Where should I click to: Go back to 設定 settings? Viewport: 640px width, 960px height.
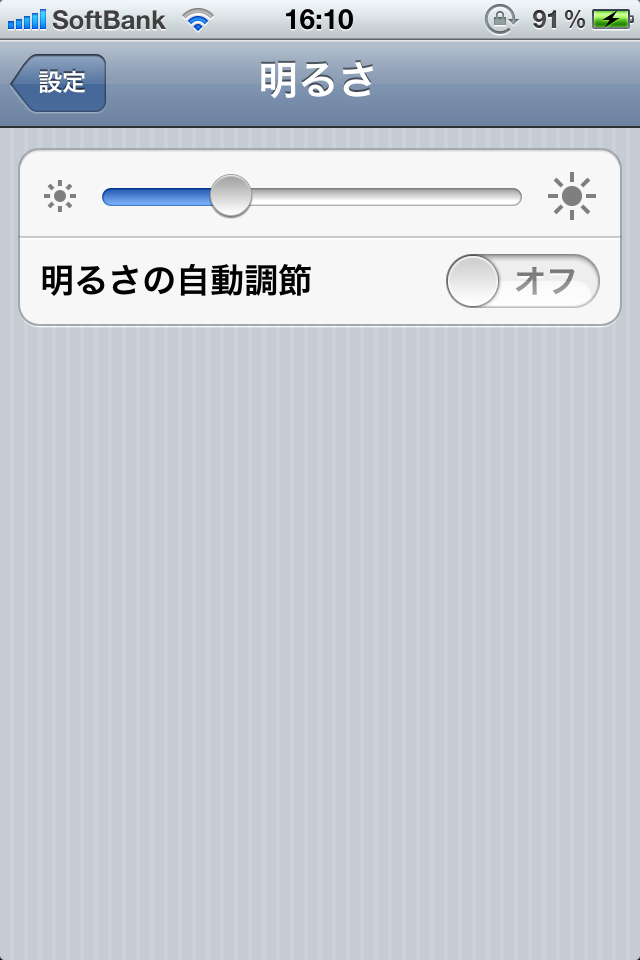tap(59, 83)
